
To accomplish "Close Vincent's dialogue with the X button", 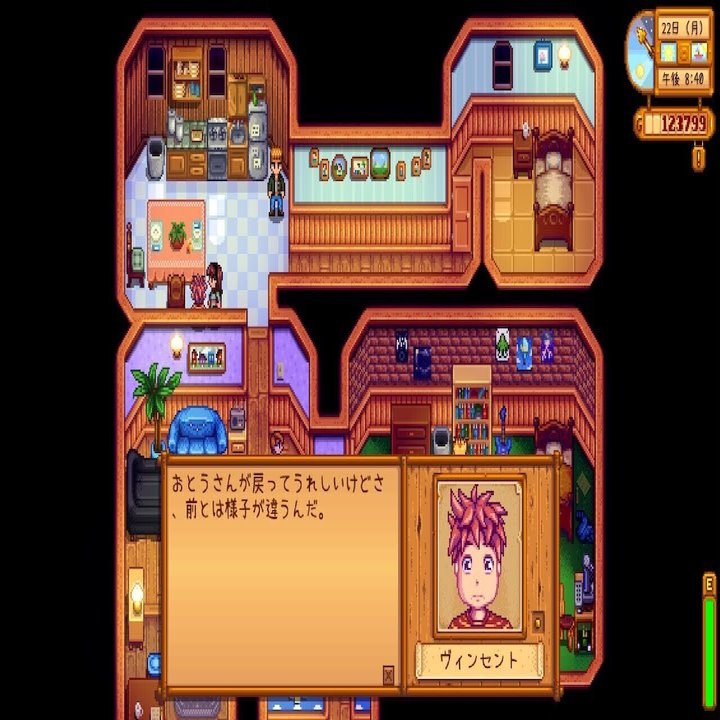I will click(x=389, y=675).
